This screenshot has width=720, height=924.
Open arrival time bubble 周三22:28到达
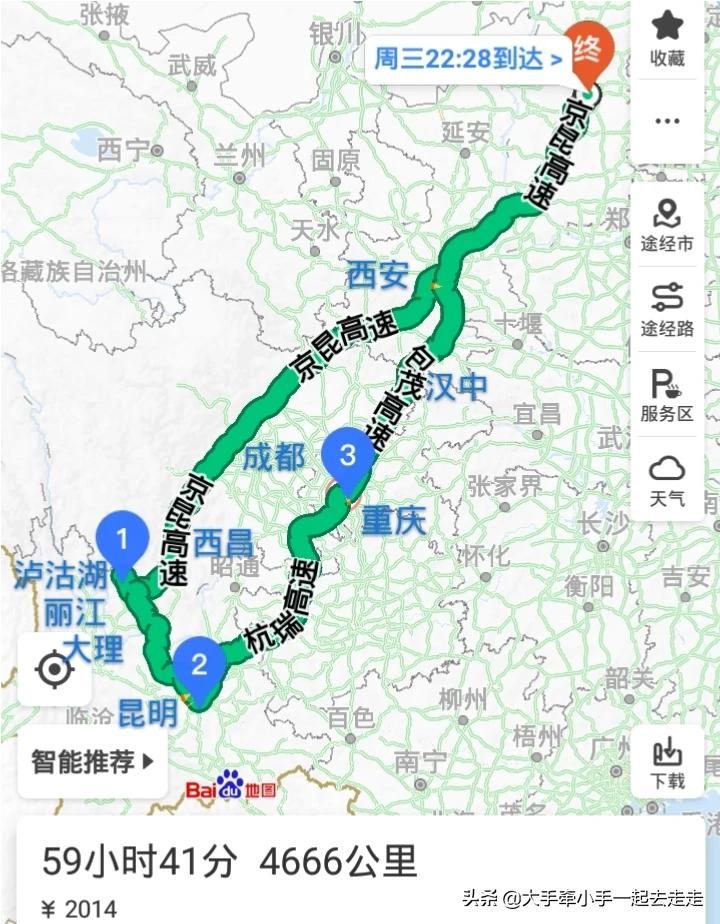click(467, 59)
